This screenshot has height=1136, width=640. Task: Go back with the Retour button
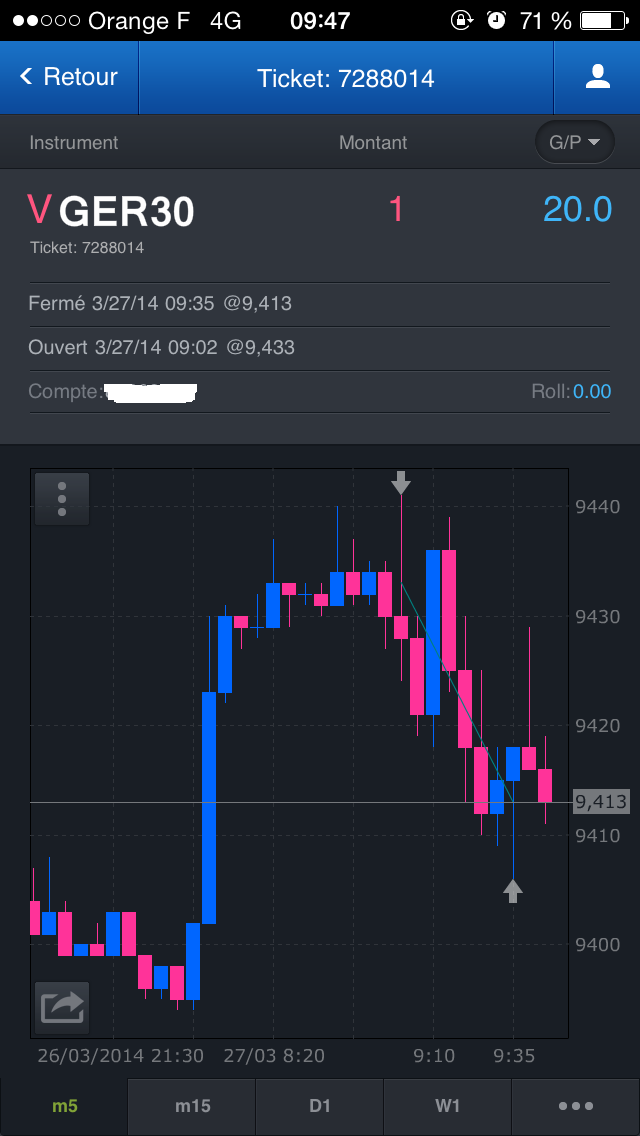tap(68, 78)
